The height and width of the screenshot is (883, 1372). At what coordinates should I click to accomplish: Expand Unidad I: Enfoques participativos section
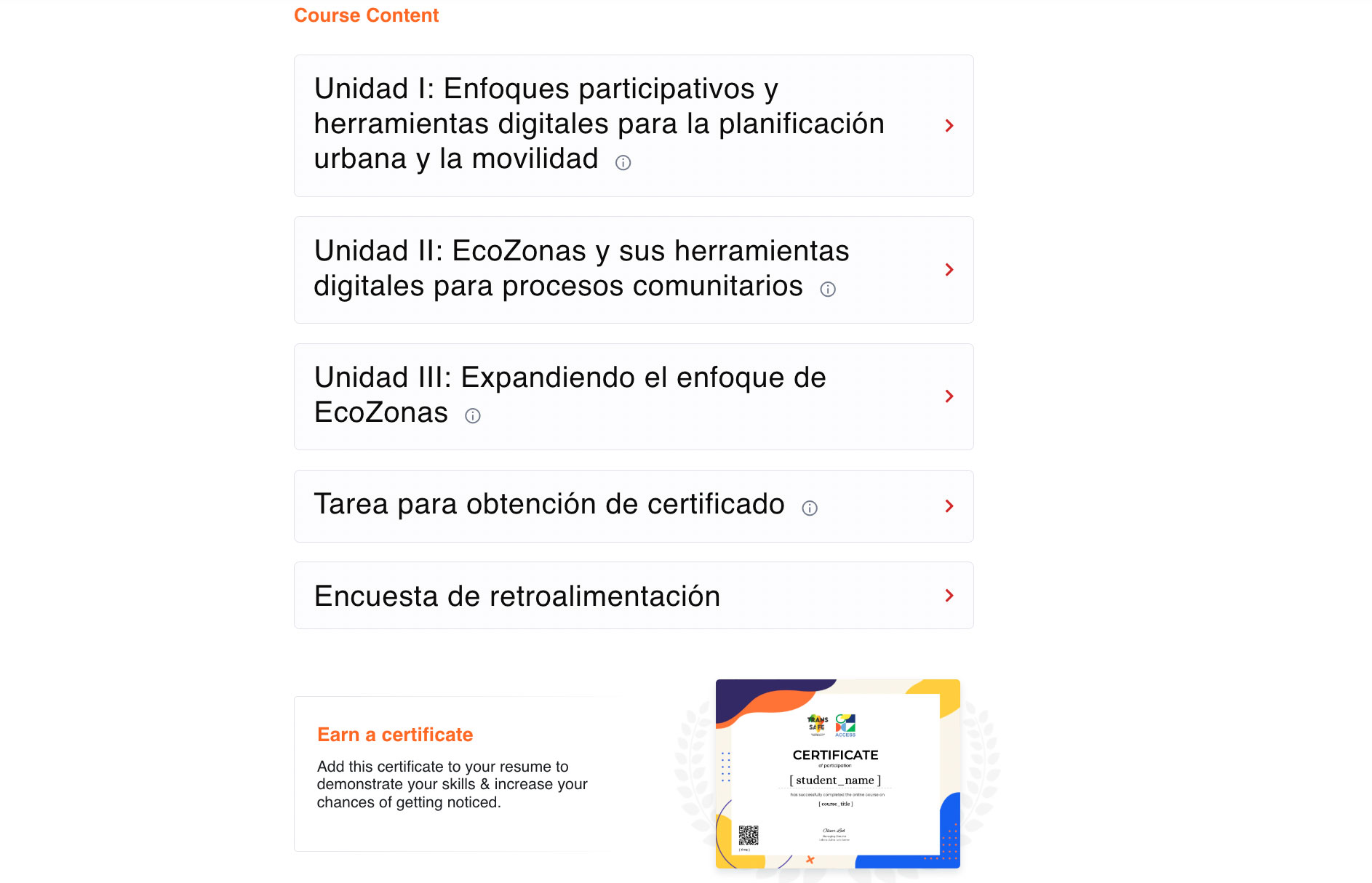point(949,126)
